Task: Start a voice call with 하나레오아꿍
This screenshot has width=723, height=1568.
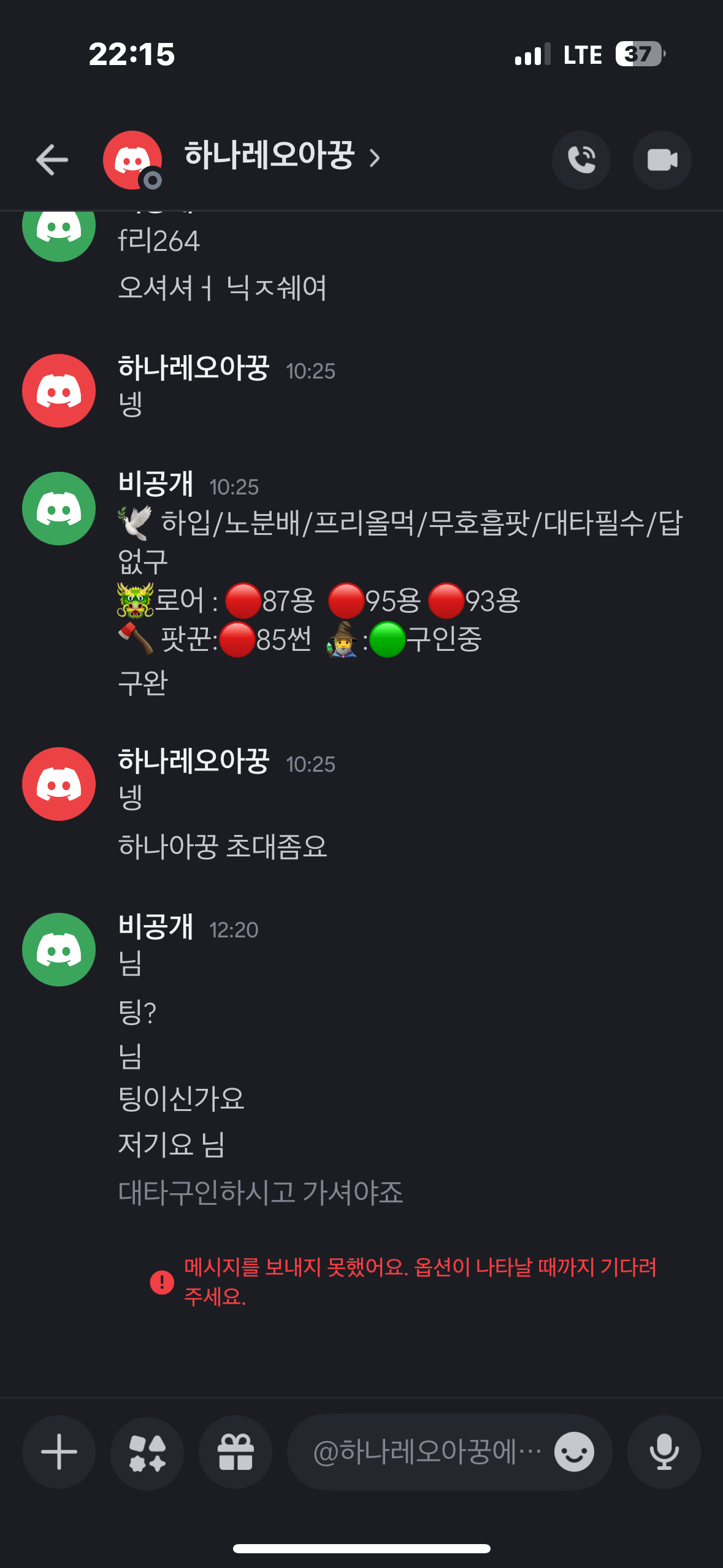Action: pyautogui.click(x=581, y=160)
